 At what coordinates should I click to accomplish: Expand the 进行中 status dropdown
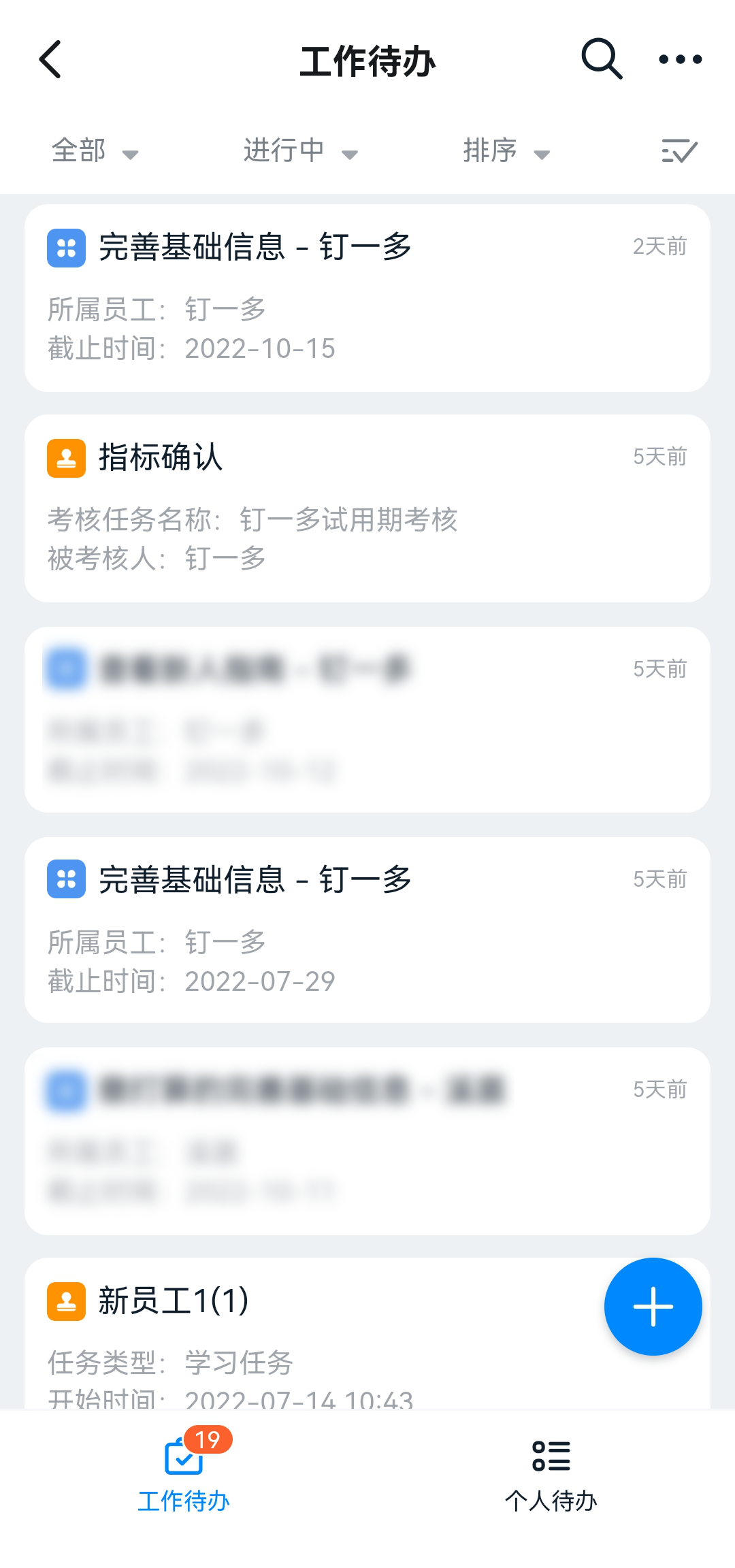(x=300, y=151)
